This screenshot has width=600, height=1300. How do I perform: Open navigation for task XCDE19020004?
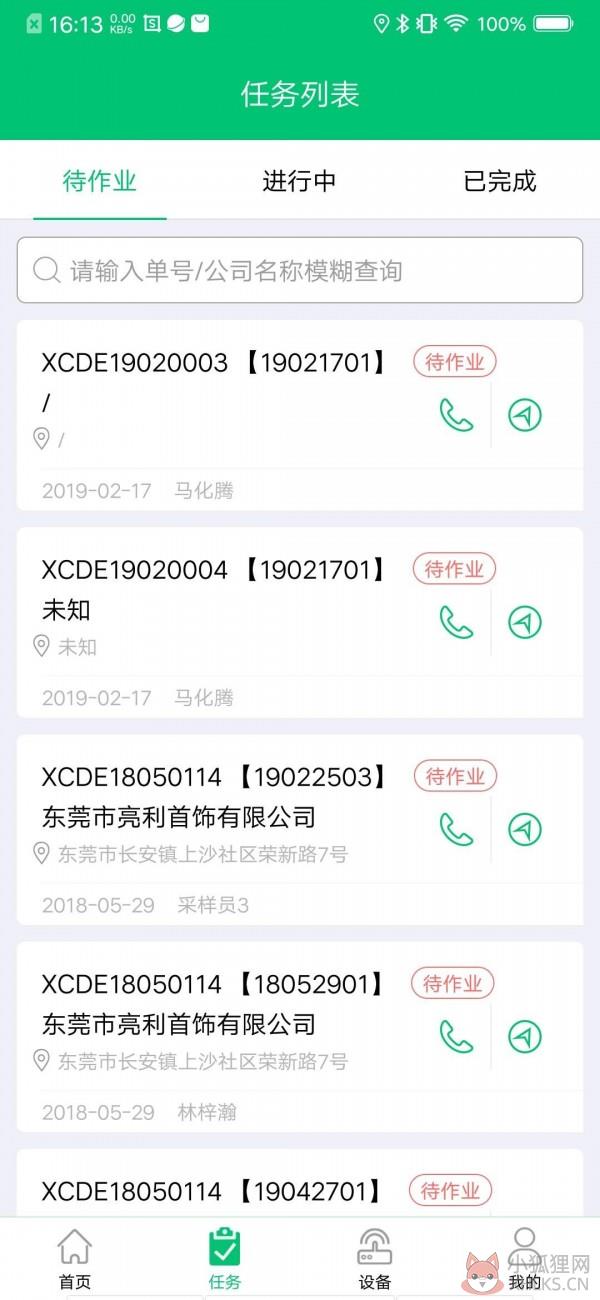pyautogui.click(x=525, y=622)
